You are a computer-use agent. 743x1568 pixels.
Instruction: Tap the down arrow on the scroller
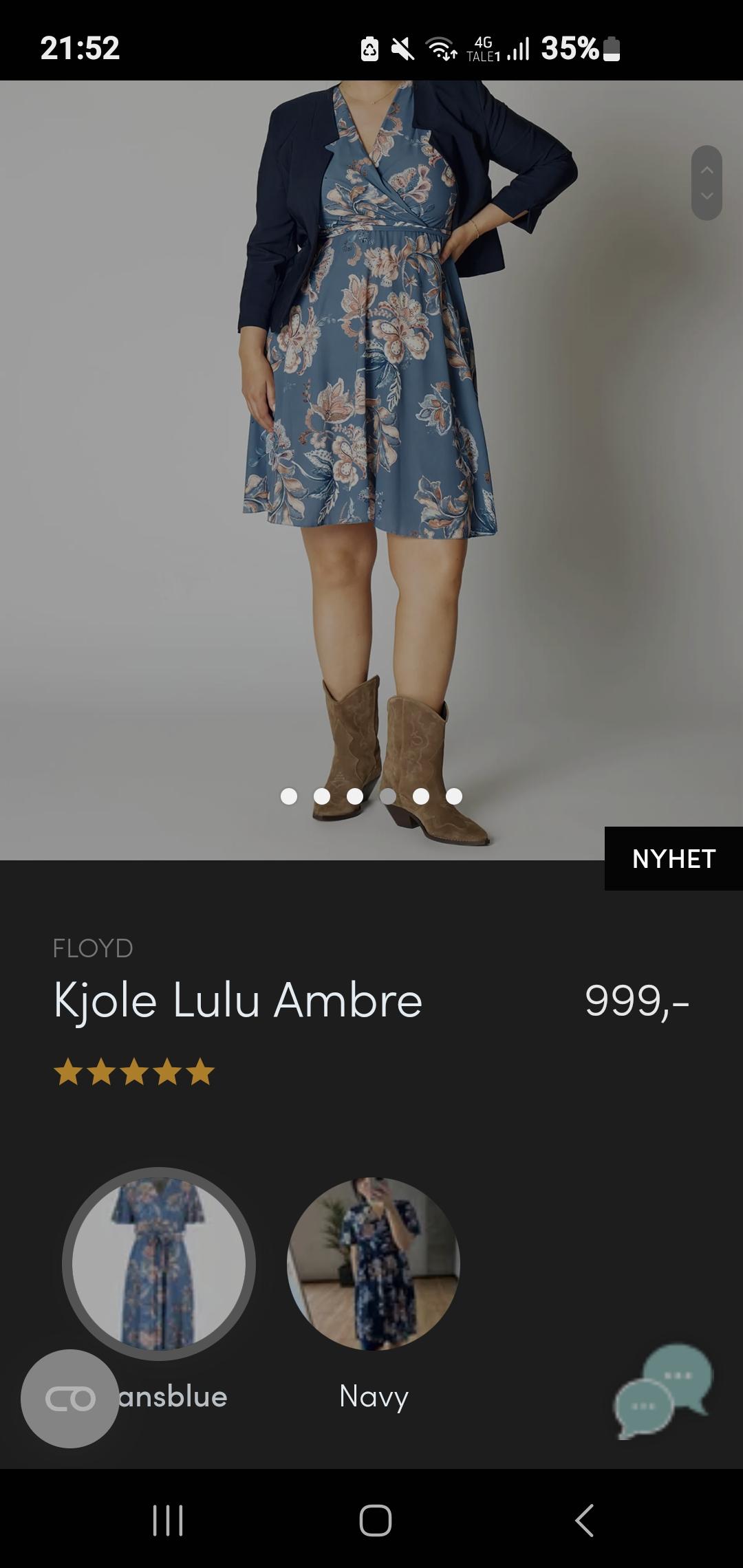coord(707,196)
